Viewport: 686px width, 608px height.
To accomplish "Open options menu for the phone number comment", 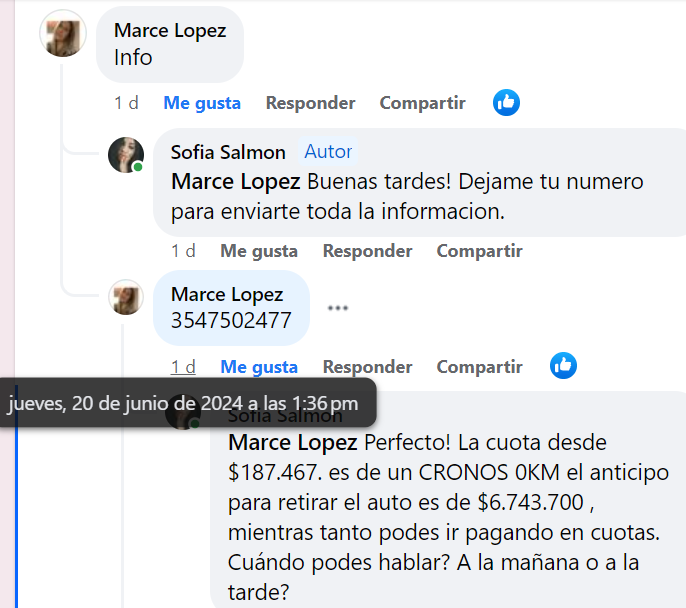I will [x=337, y=308].
